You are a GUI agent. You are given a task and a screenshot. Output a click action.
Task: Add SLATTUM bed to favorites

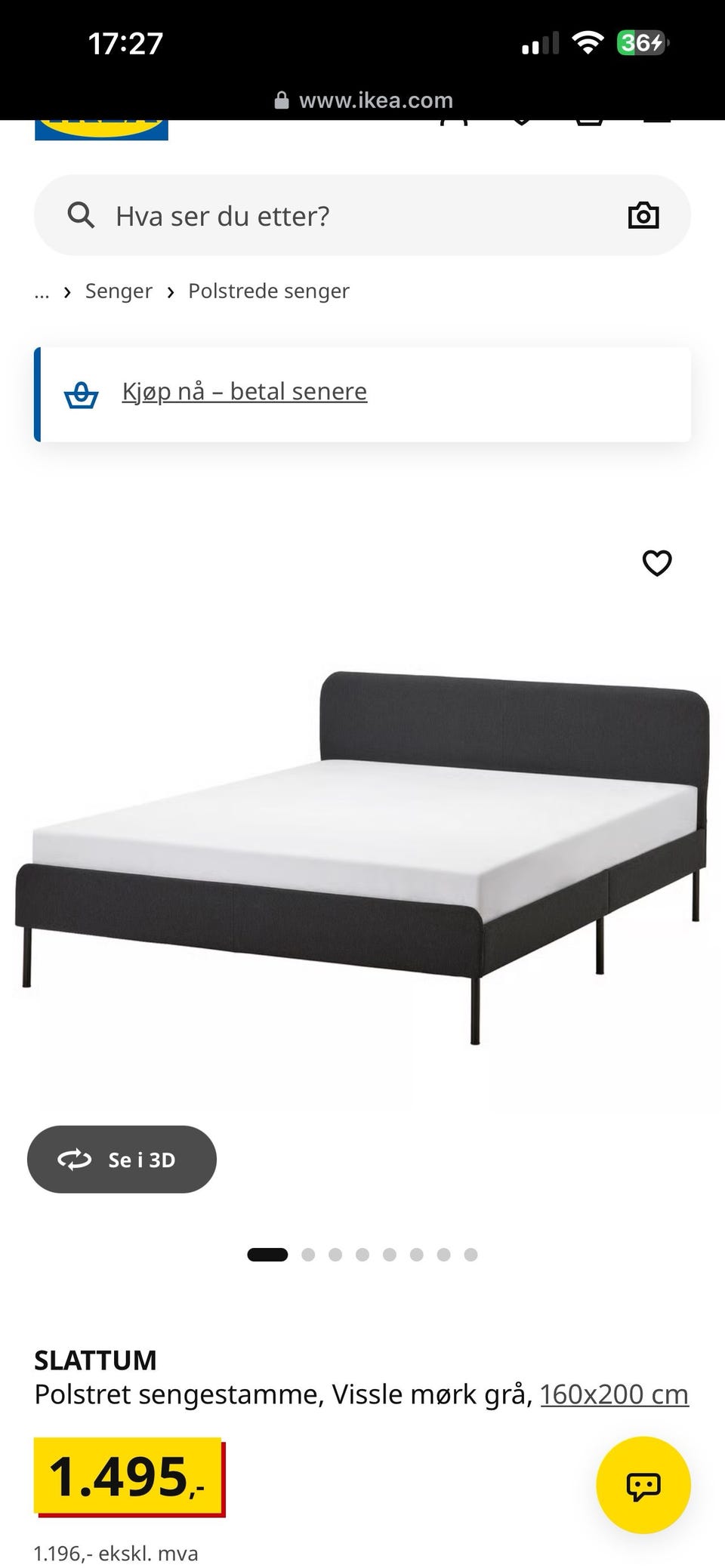[x=657, y=562]
